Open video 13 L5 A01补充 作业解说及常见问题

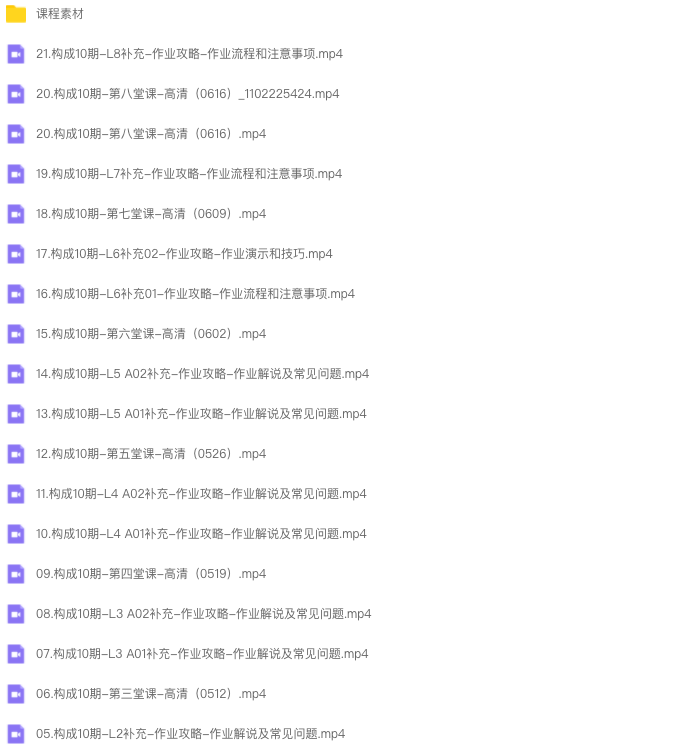[x=201, y=414]
